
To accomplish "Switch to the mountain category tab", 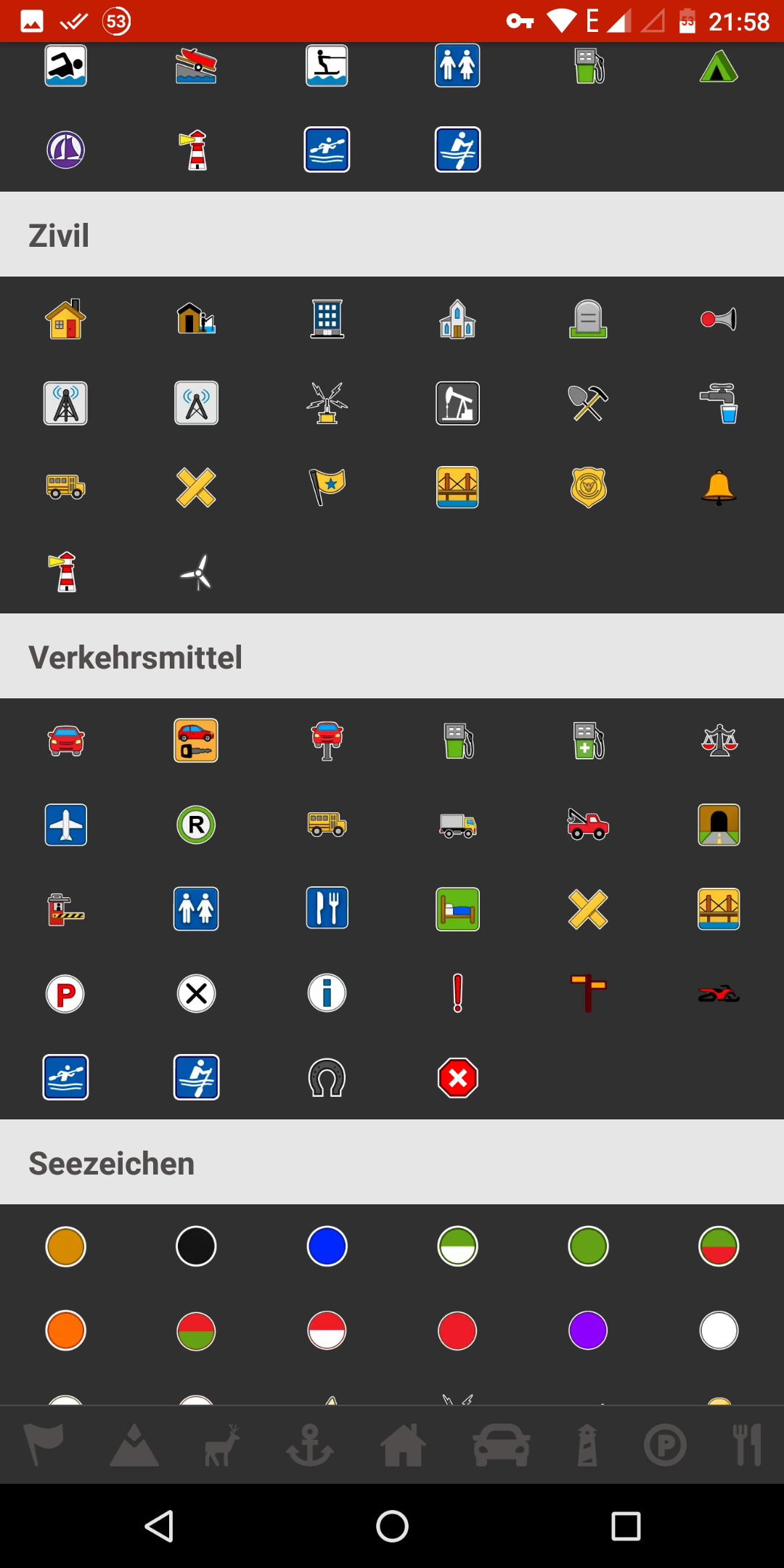I will tap(134, 1445).
